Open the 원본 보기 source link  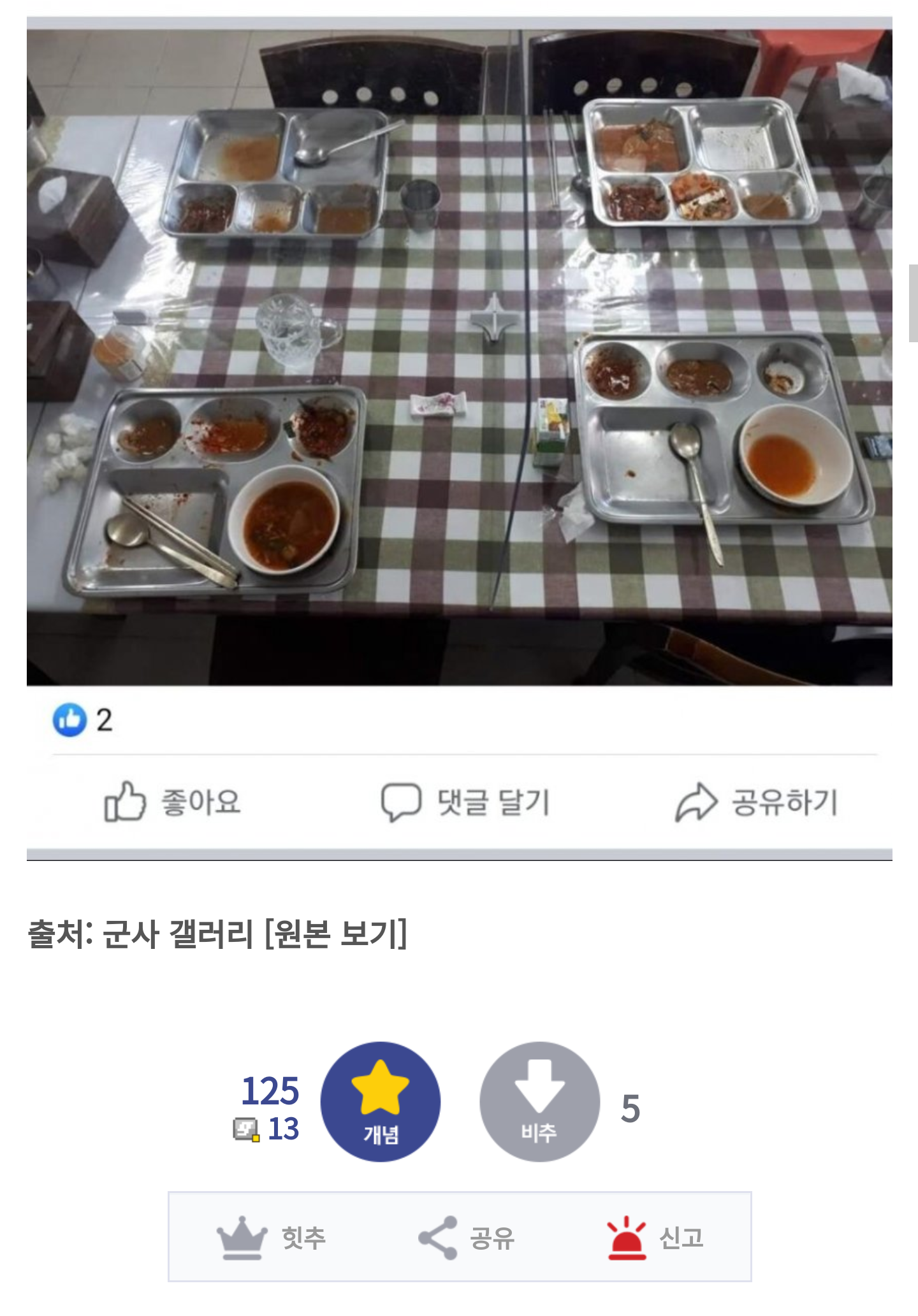(335, 934)
